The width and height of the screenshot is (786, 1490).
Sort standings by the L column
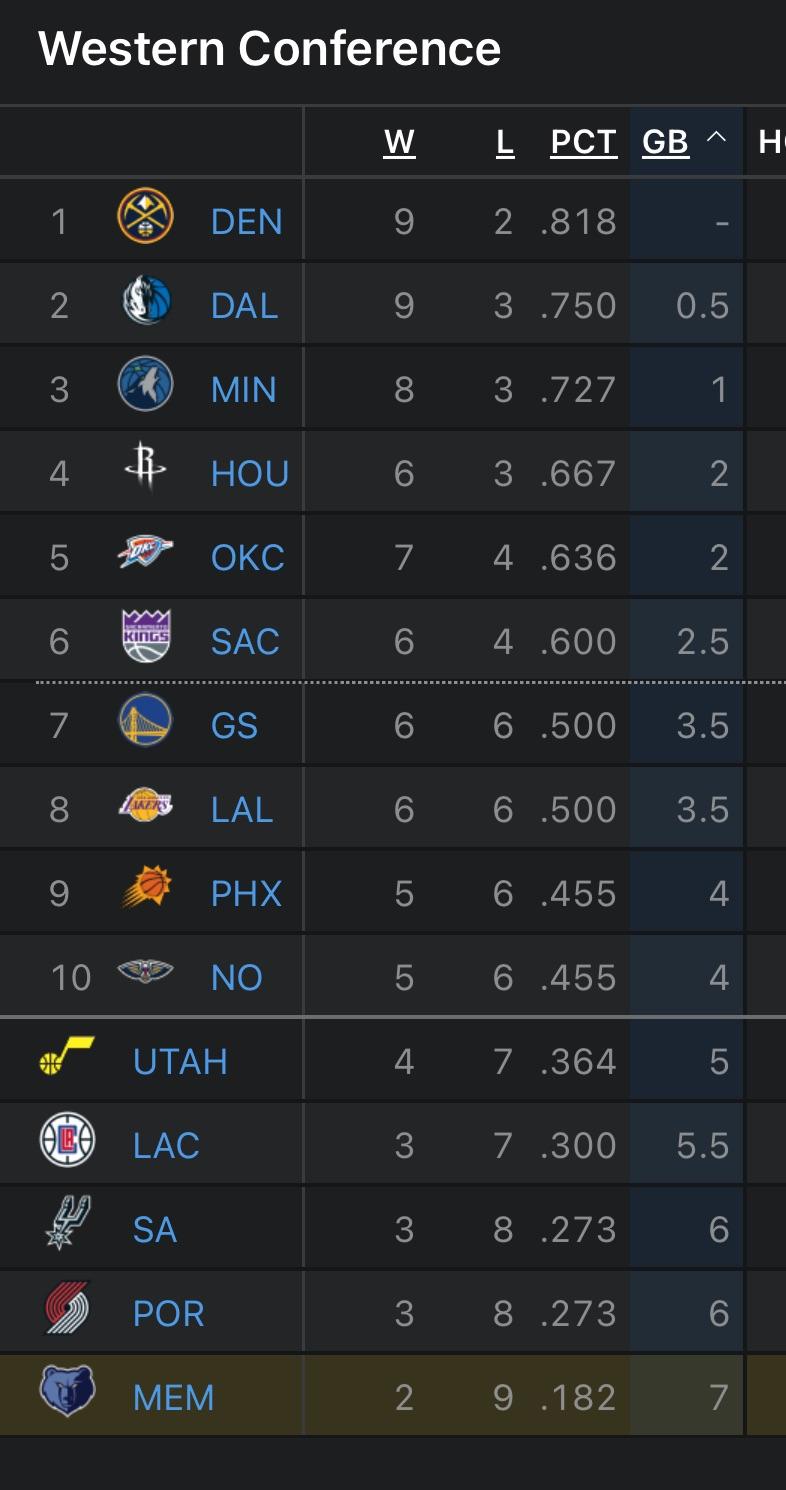pyautogui.click(x=505, y=143)
